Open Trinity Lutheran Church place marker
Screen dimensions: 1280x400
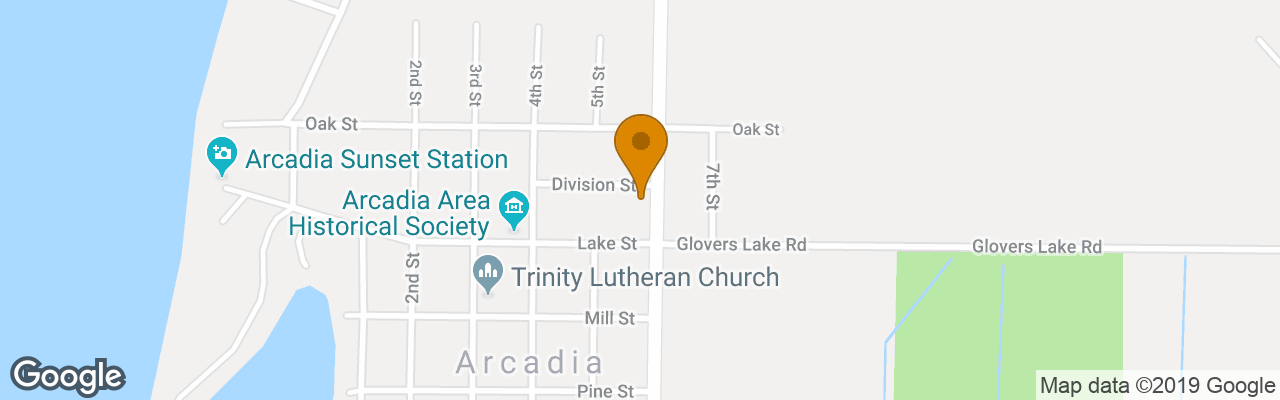point(488,271)
